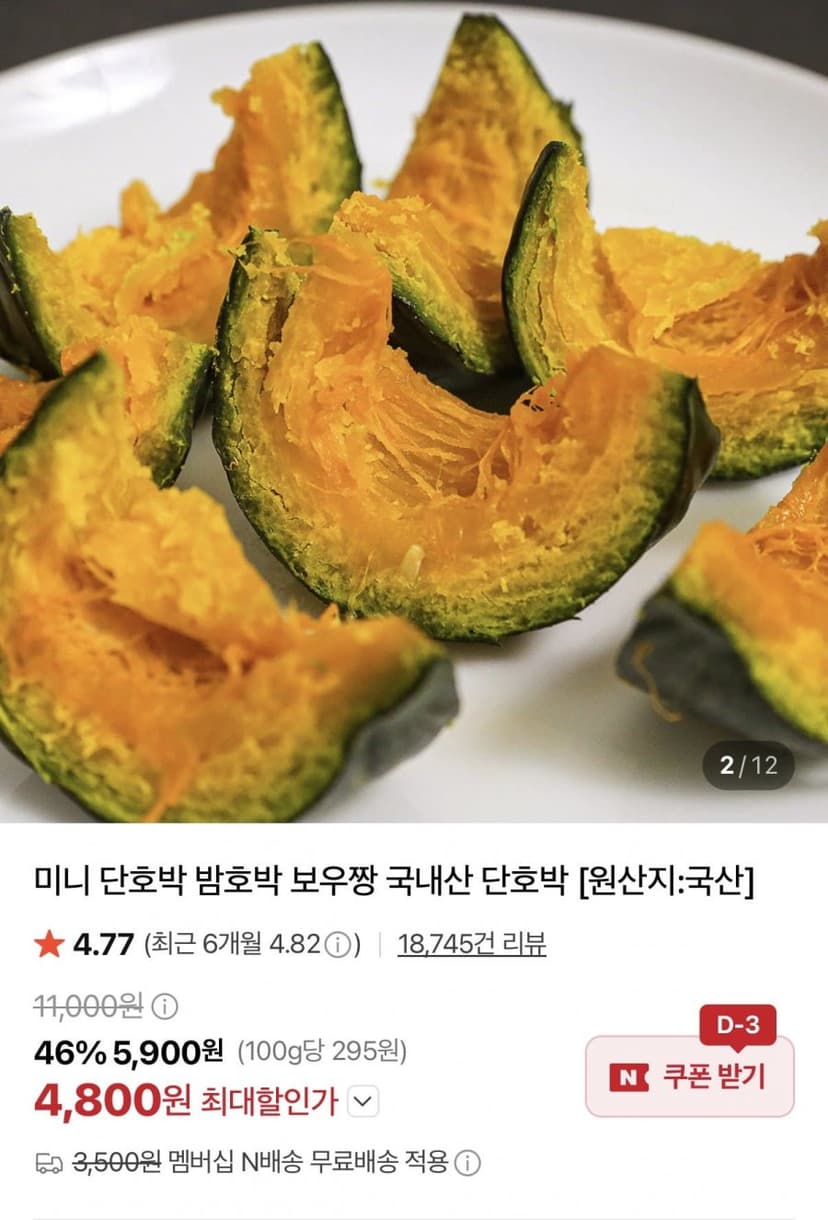Tap the 쿠폰 받기 button

click(x=690, y=1076)
